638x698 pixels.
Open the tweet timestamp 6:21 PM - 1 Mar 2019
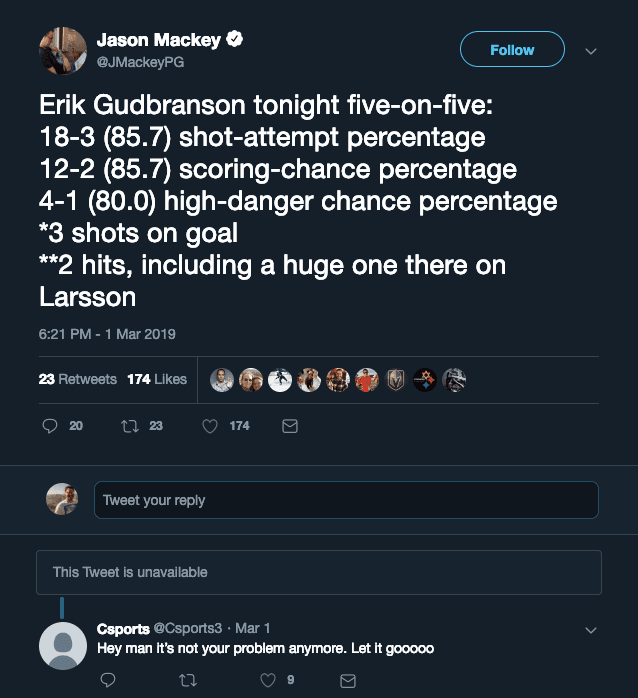107,334
